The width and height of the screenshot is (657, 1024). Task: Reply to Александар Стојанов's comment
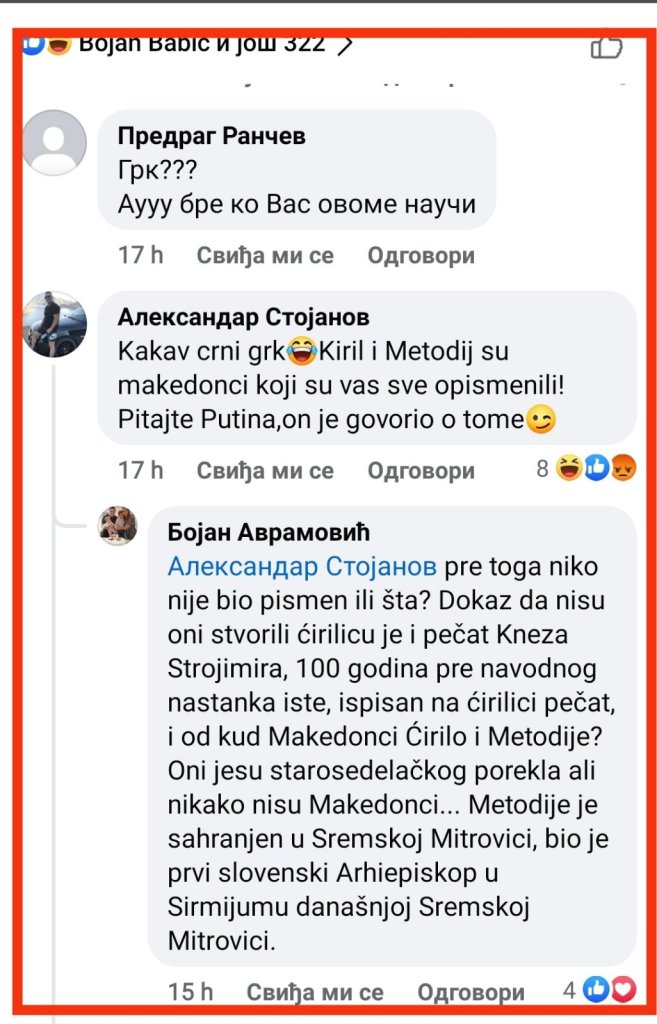coord(421,469)
